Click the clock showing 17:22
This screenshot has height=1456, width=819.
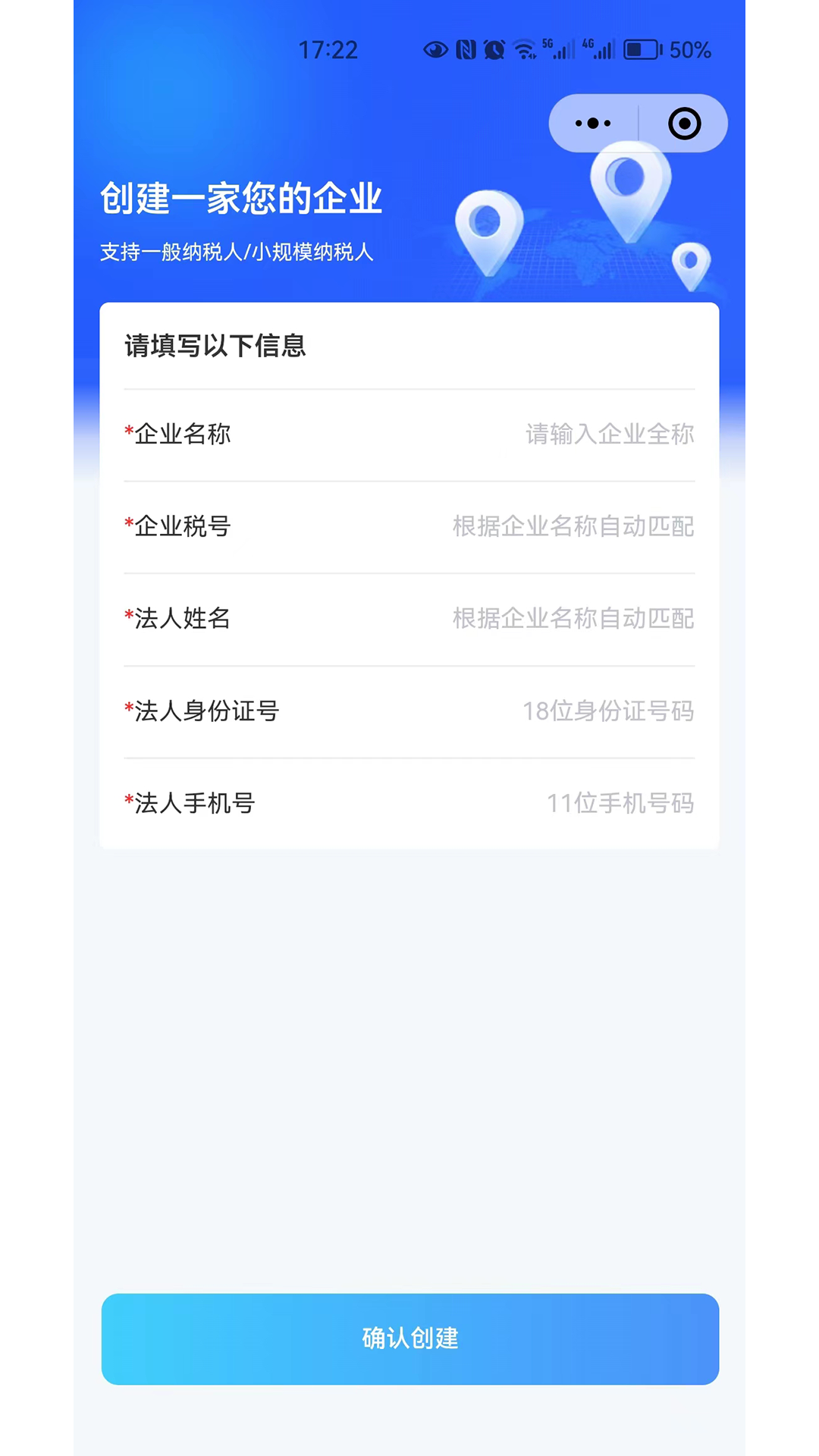(x=329, y=49)
